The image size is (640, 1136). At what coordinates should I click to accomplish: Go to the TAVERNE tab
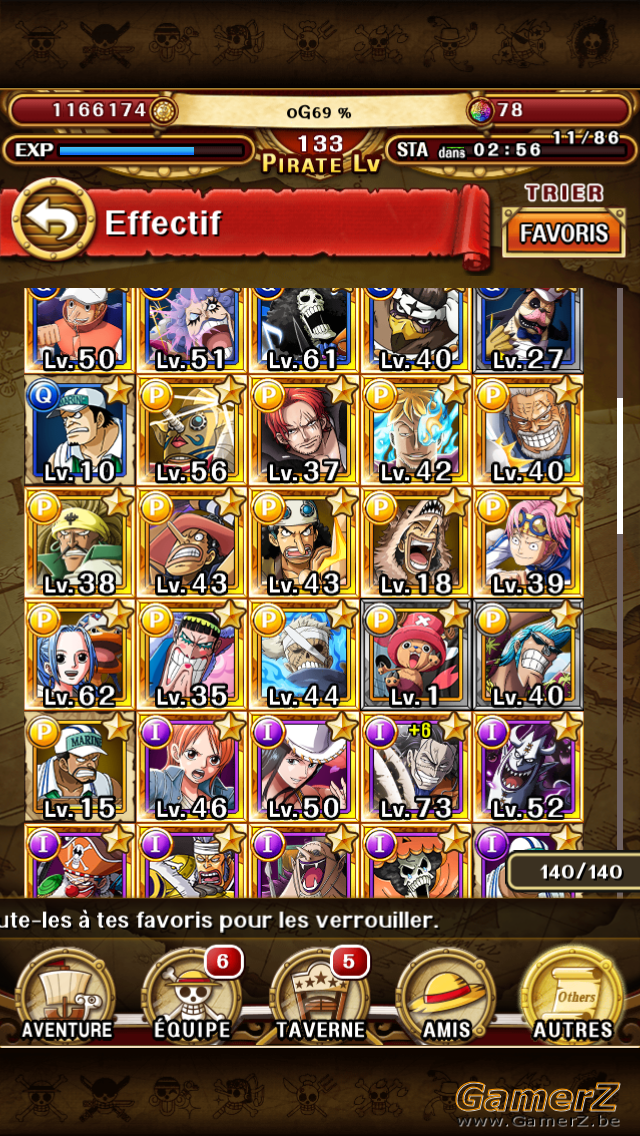(320, 996)
